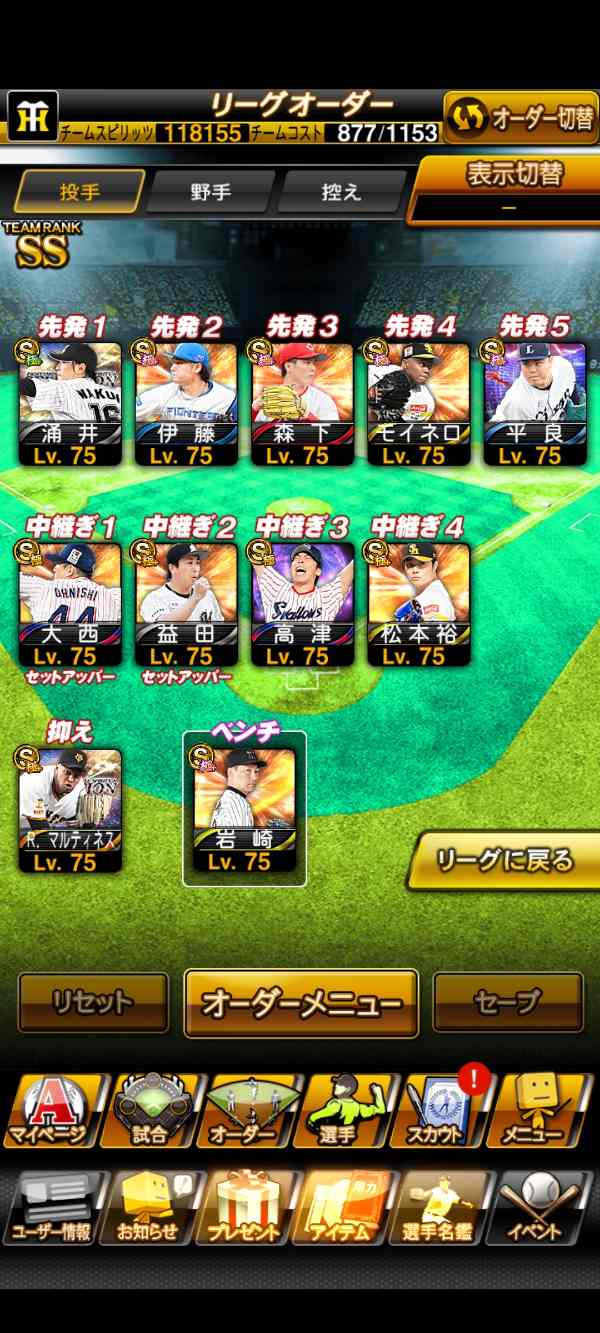Viewport: 600px width, 1333px height.
Task: Open お知らせ notices
Action: [152, 1208]
